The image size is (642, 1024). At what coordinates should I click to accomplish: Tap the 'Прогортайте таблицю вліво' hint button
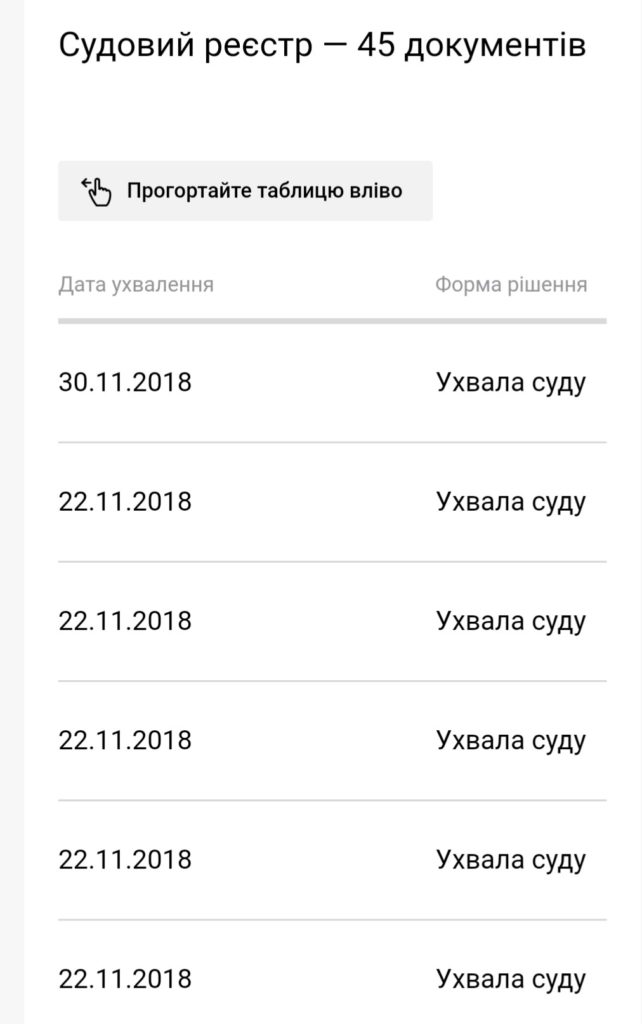(245, 190)
